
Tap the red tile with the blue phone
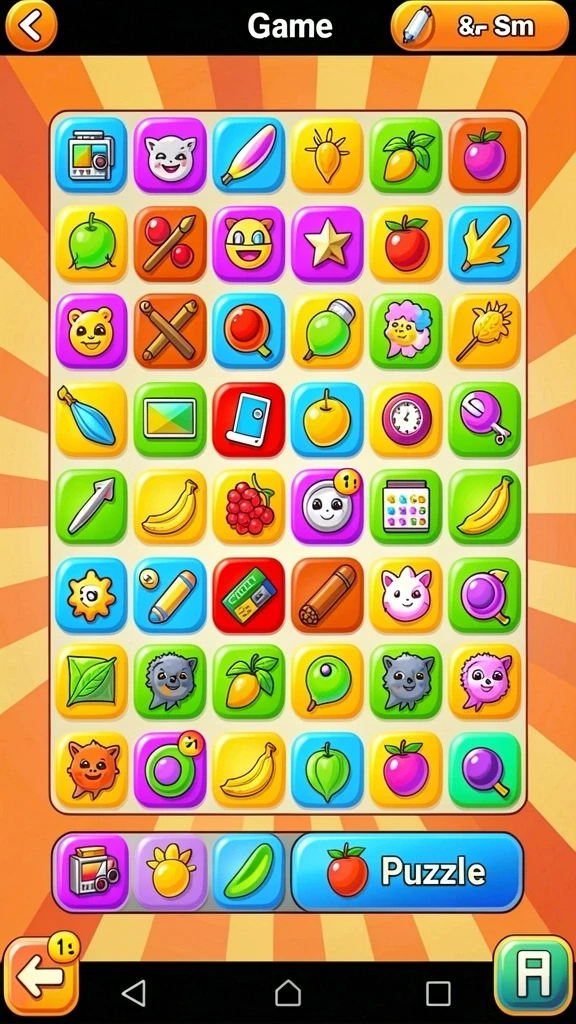click(x=249, y=419)
